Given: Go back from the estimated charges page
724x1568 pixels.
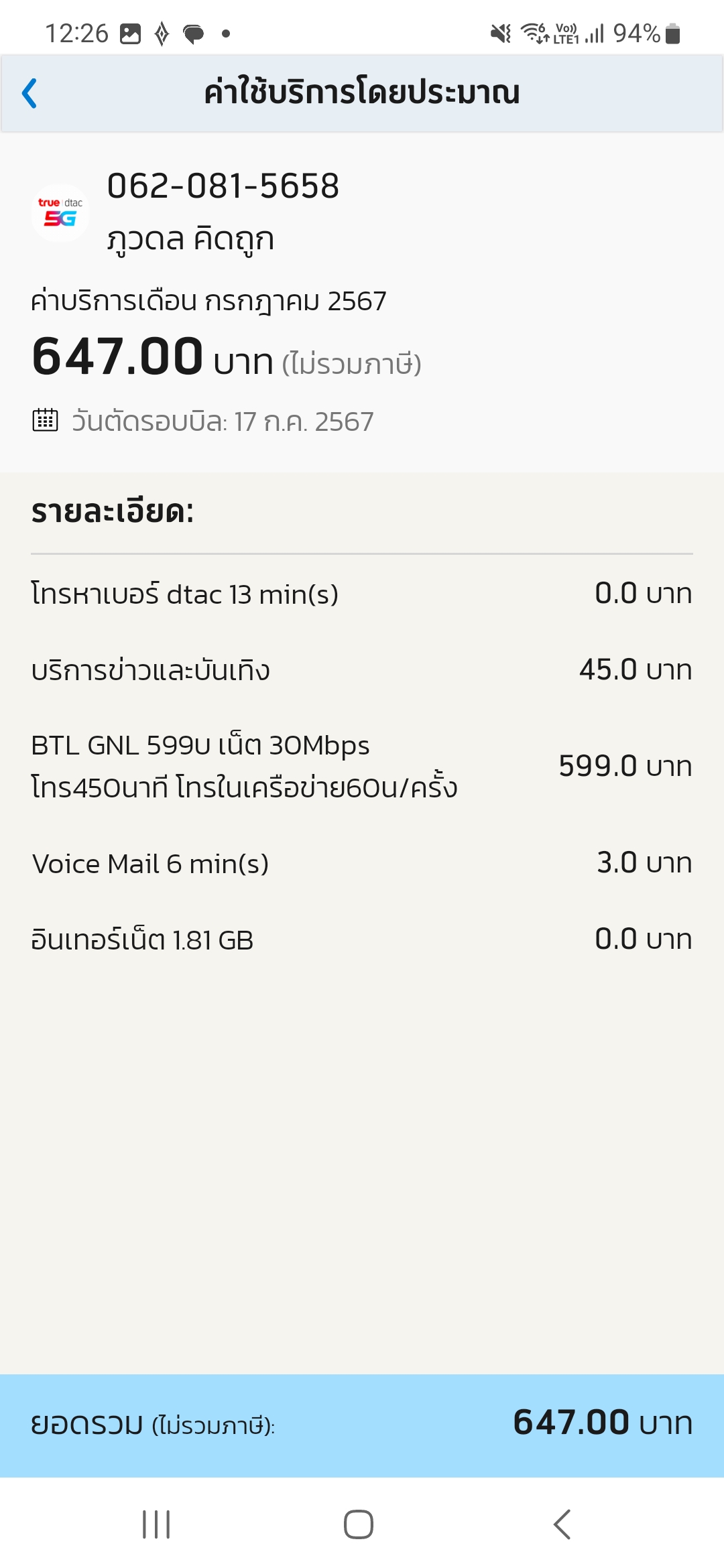Looking at the screenshot, I should click(x=29, y=93).
